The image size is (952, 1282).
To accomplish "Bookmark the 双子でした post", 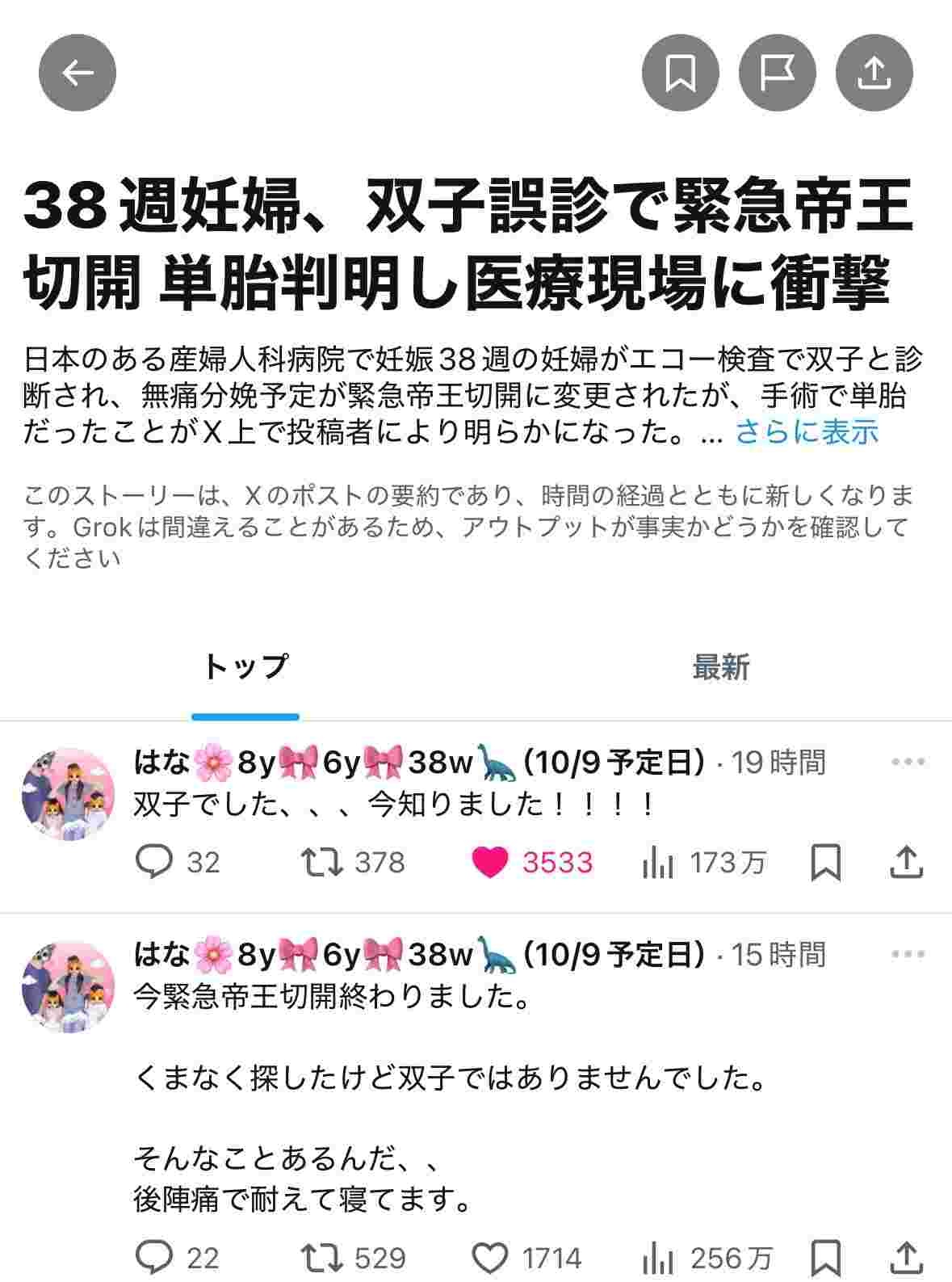I will tap(825, 862).
